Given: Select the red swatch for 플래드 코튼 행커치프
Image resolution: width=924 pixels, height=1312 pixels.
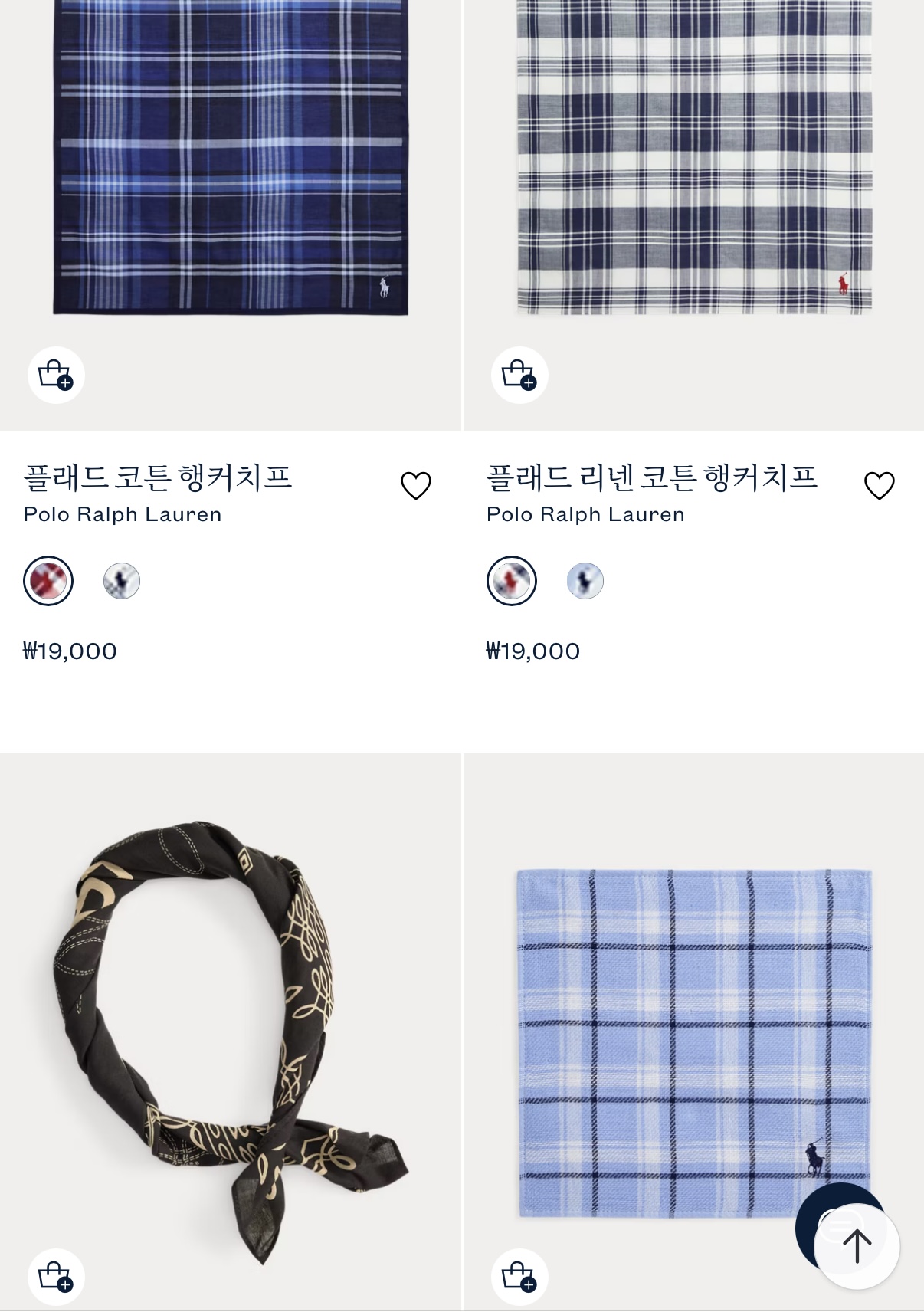Looking at the screenshot, I should click(x=48, y=581).
